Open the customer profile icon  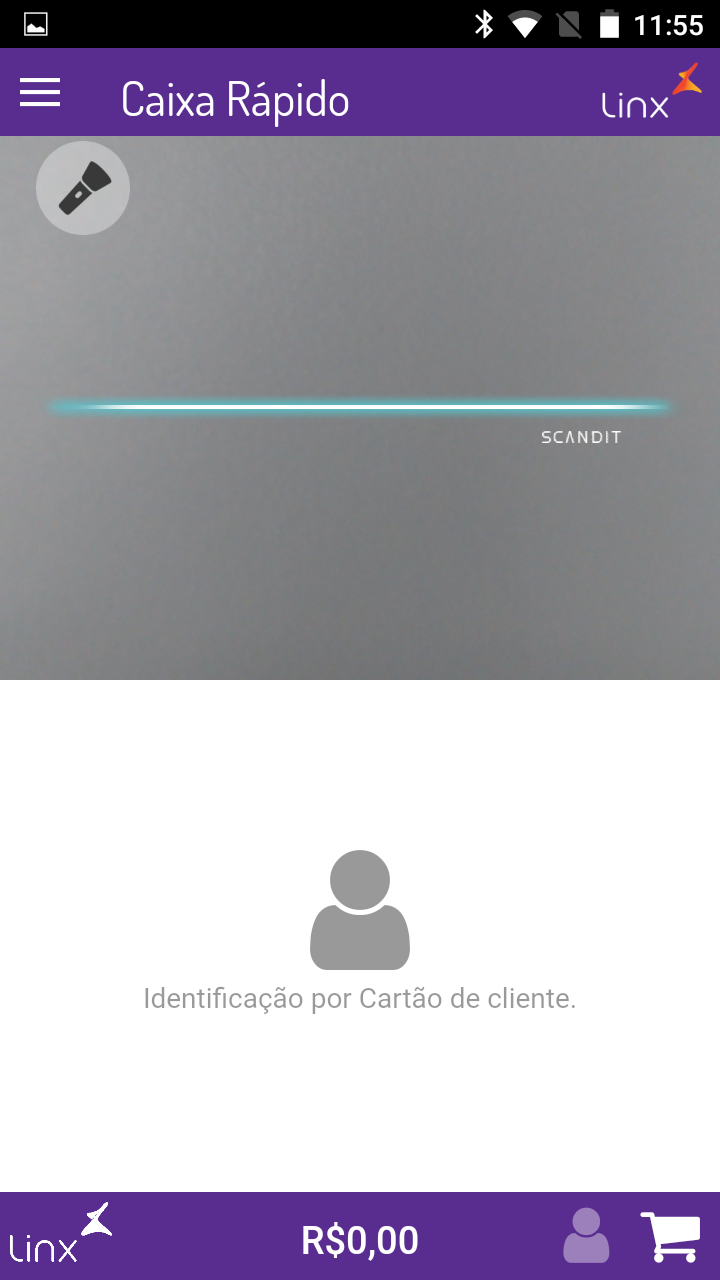point(586,1236)
